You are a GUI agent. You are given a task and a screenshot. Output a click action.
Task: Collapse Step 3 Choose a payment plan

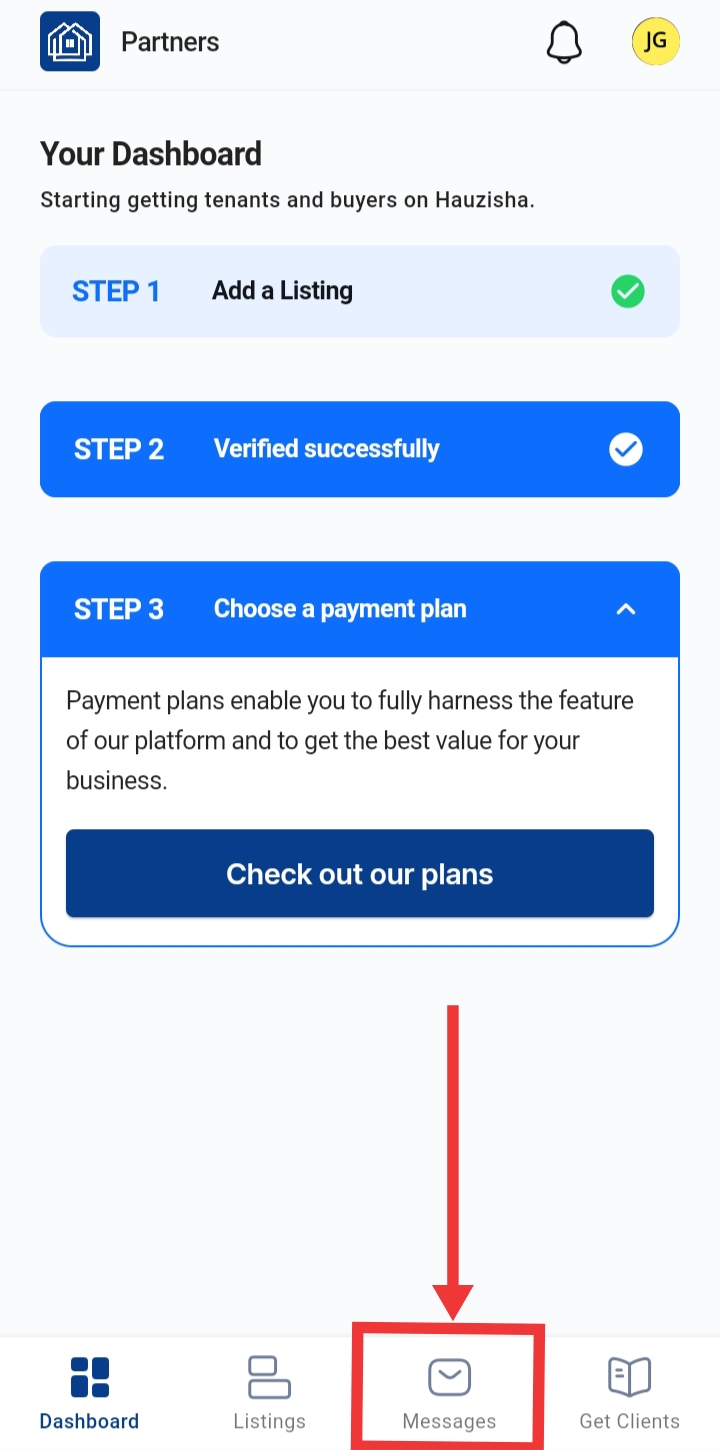pos(626,609)
